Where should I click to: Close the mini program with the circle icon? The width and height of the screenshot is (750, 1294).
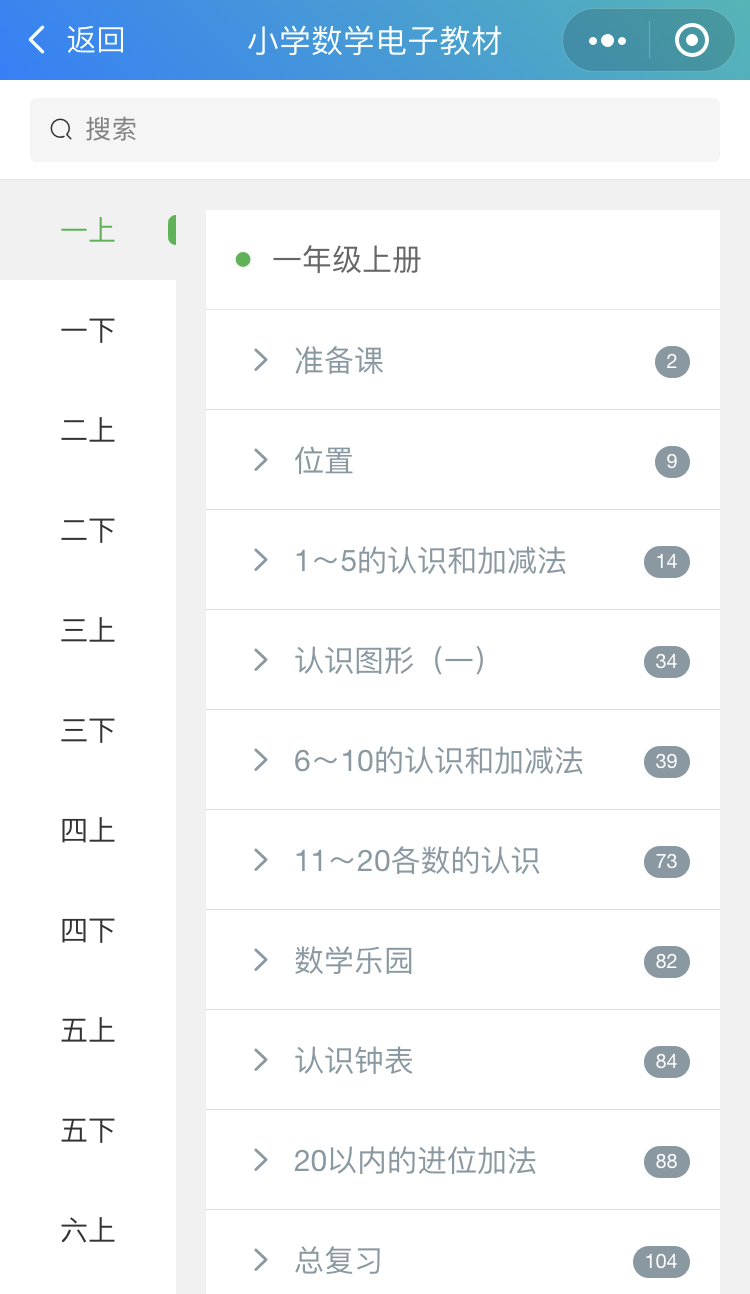(692, 41)
